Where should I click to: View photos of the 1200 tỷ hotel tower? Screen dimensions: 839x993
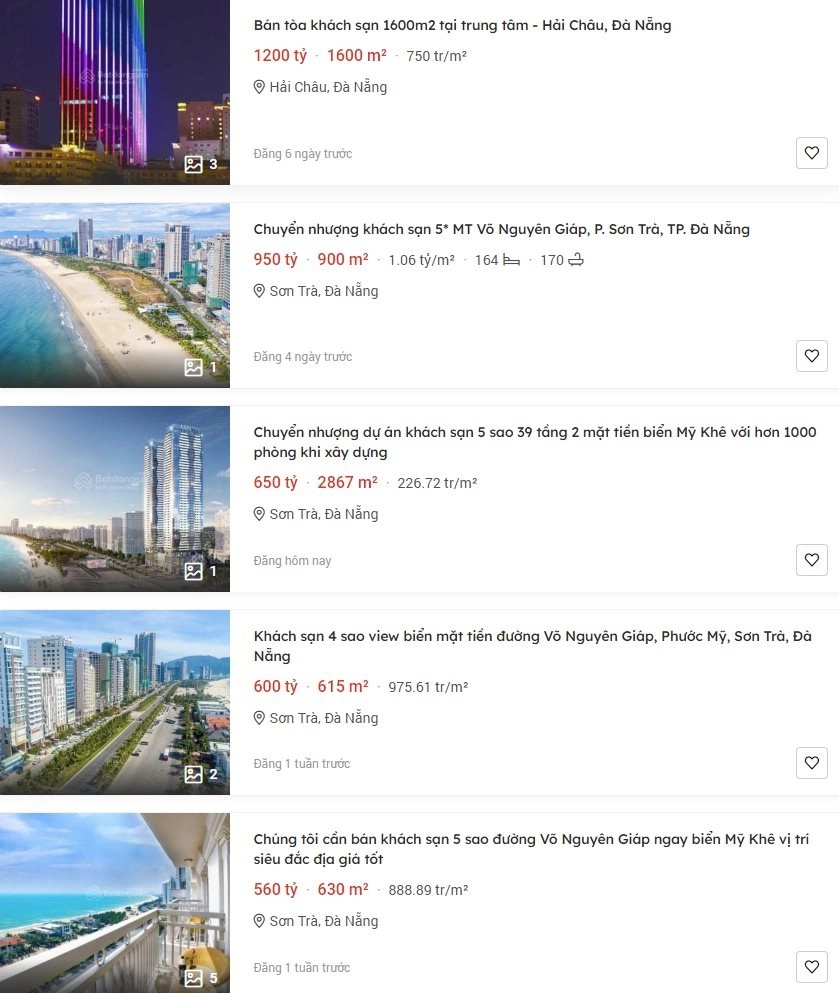115,90
